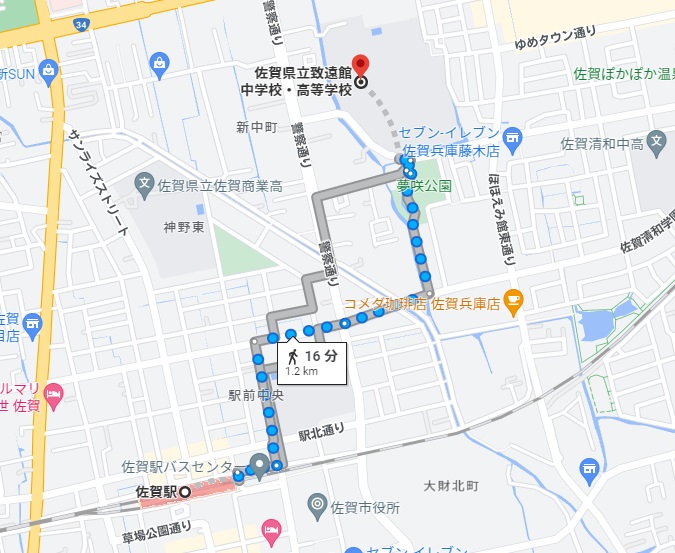The width and height of the screenshot is (675, 553).
Task: Open the 佐賀市役所 city hall marker
Action: click(318, 502)
